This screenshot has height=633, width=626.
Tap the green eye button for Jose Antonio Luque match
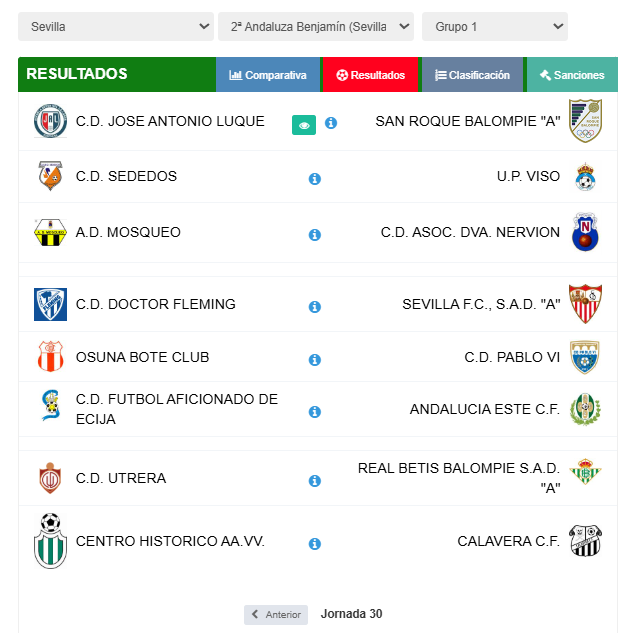[304, 124]
